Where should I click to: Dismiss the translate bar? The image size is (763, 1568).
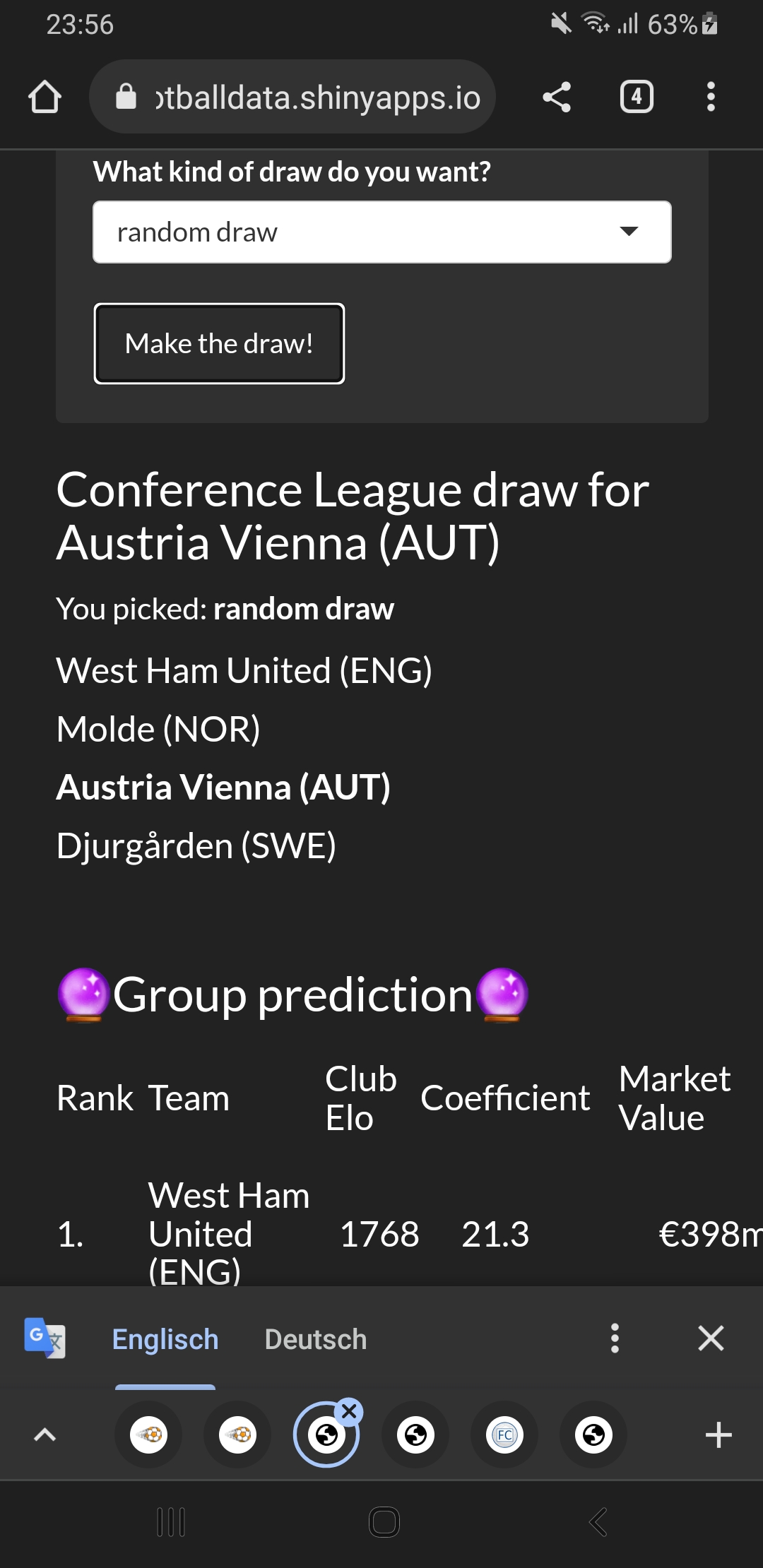click(x=711, y=1338)
